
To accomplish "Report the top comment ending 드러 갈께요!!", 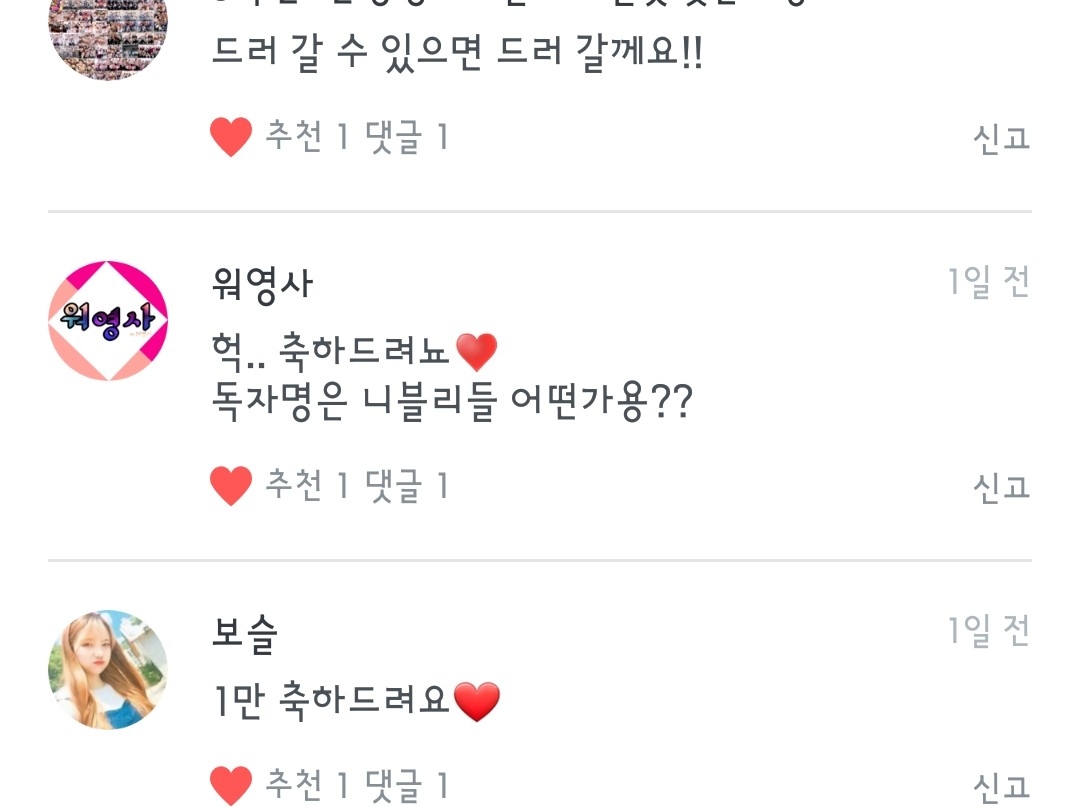I will tap(1001, 138).
